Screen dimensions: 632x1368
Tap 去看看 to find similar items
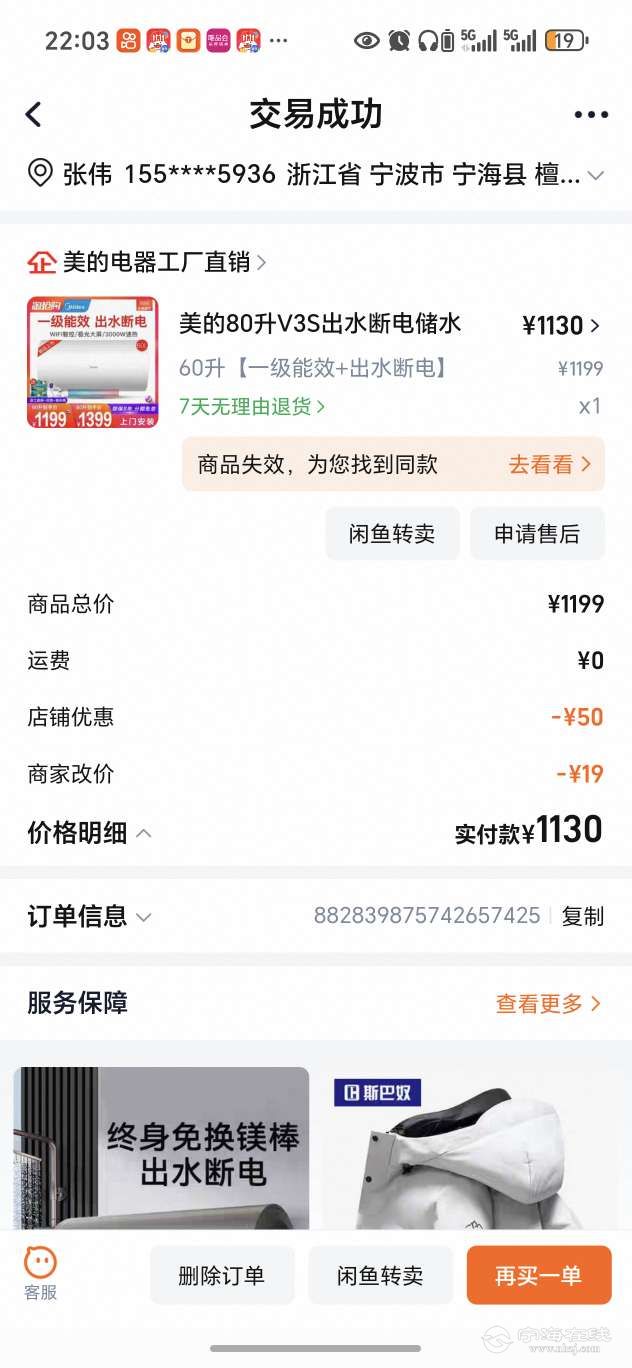pos(549,465)
